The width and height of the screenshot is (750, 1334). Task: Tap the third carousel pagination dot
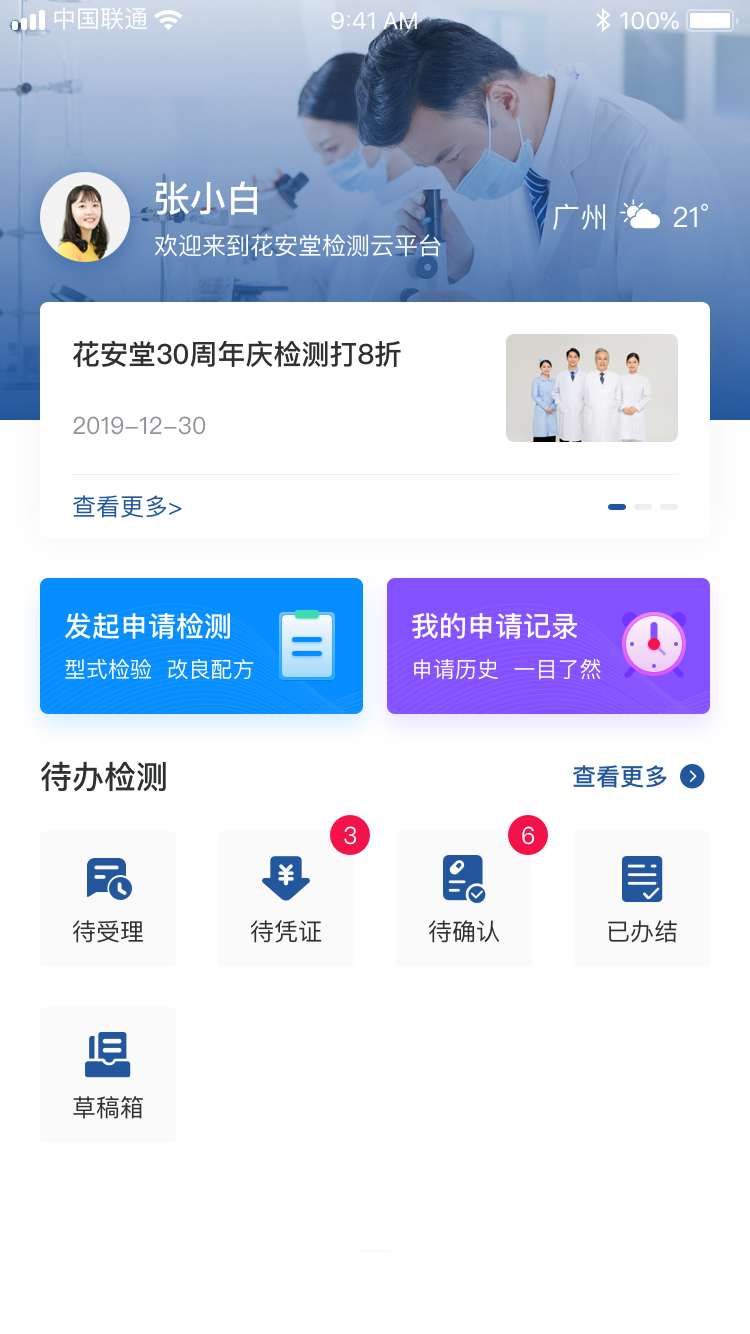click(671, 507)
